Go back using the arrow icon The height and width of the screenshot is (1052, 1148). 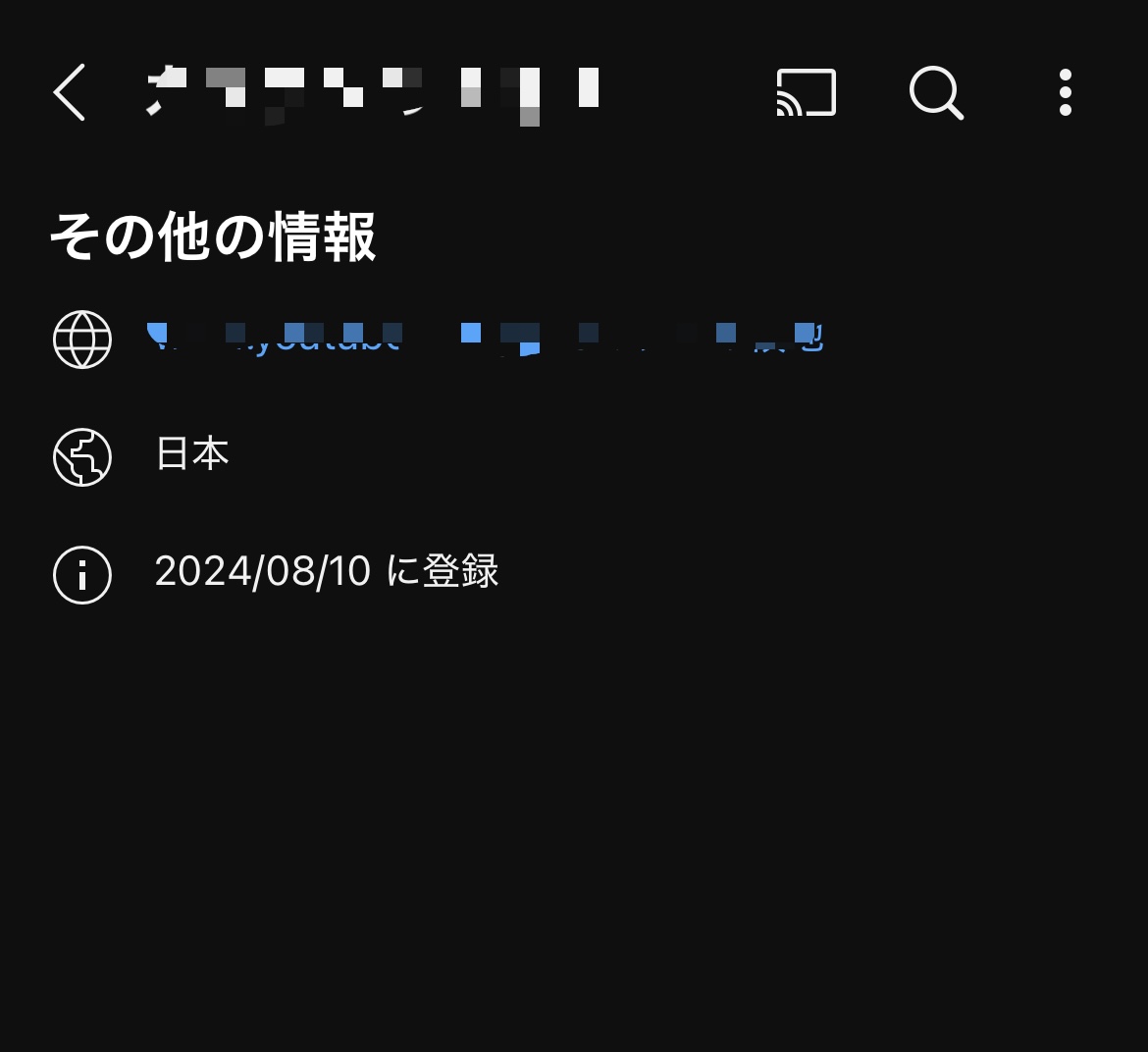pos(70,92)
